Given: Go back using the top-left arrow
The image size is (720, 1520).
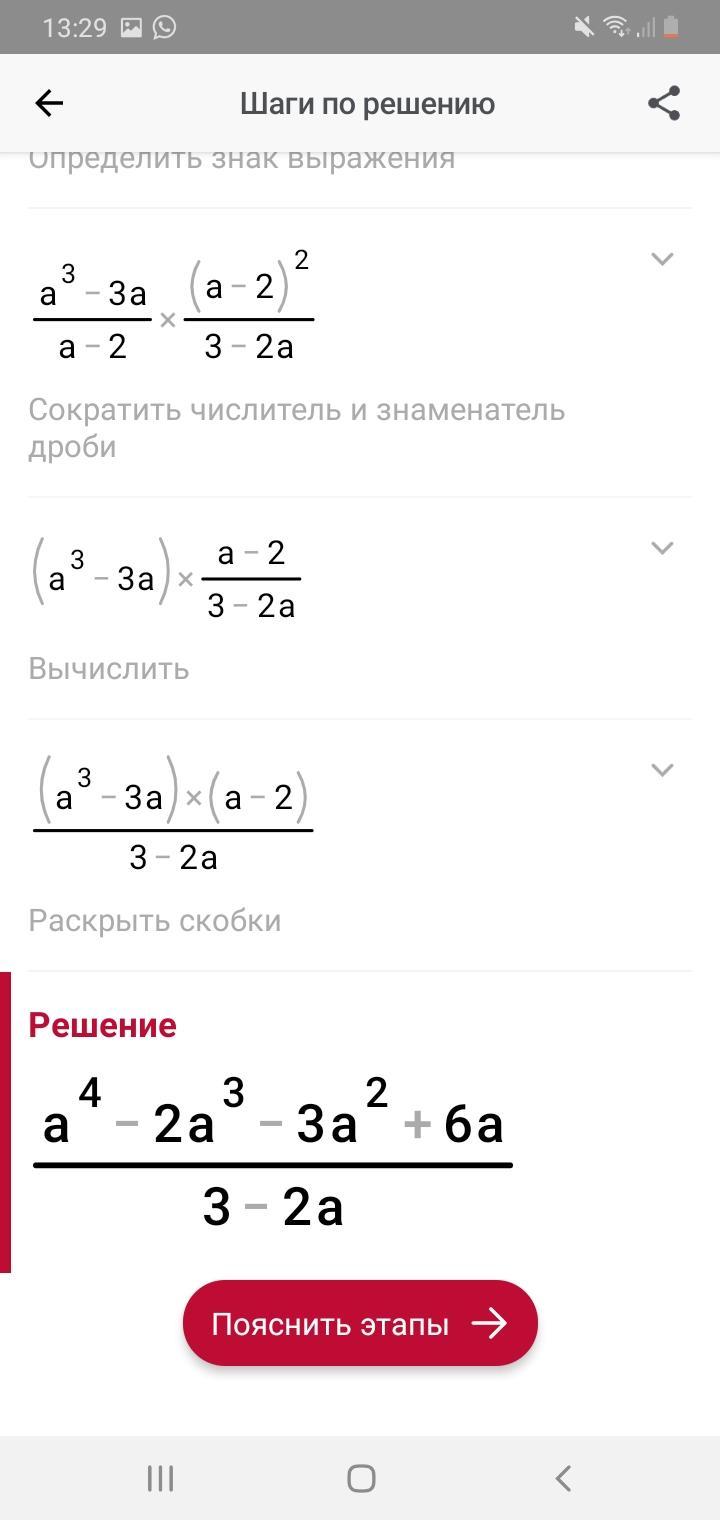Looking at the screenshot, I should click(x=49, y=103).
